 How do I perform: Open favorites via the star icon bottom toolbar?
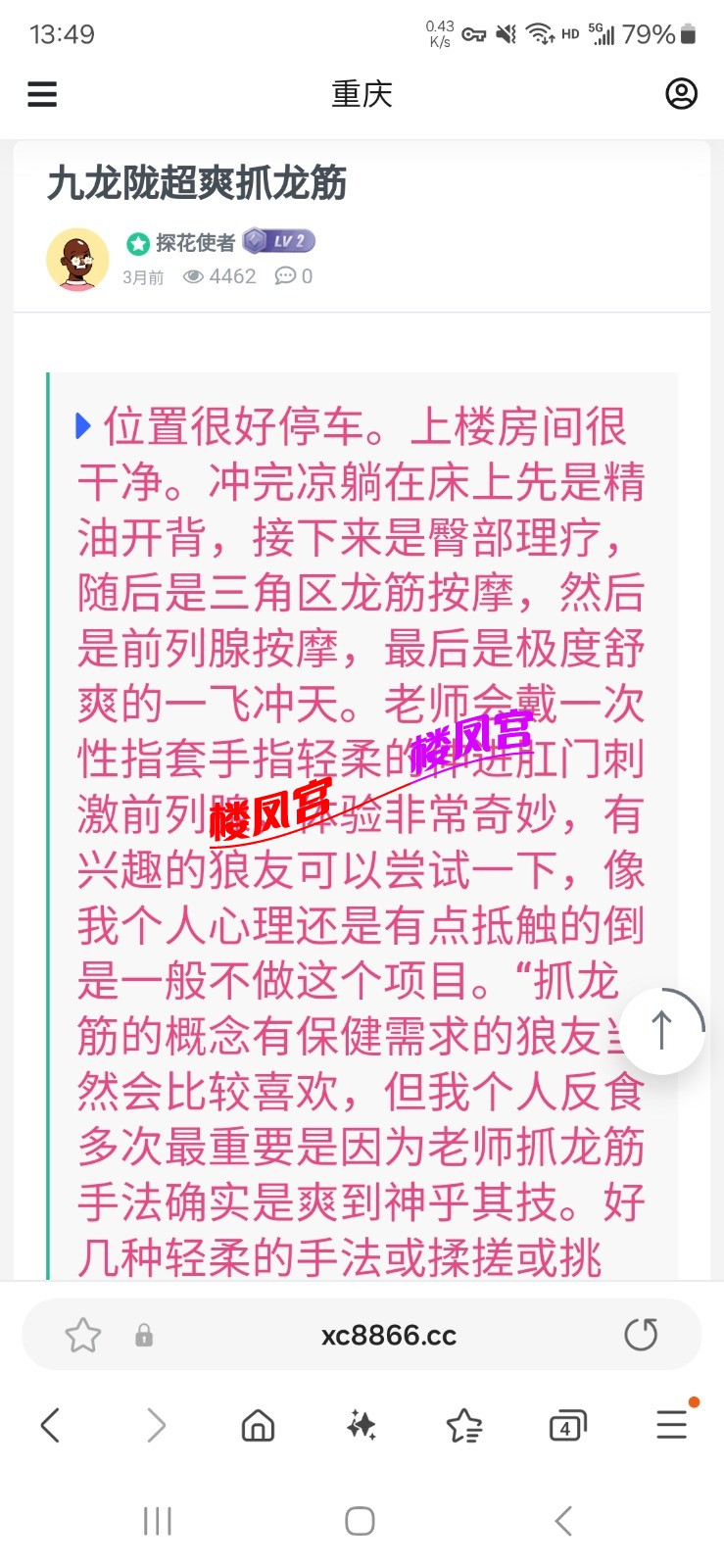462,1426
